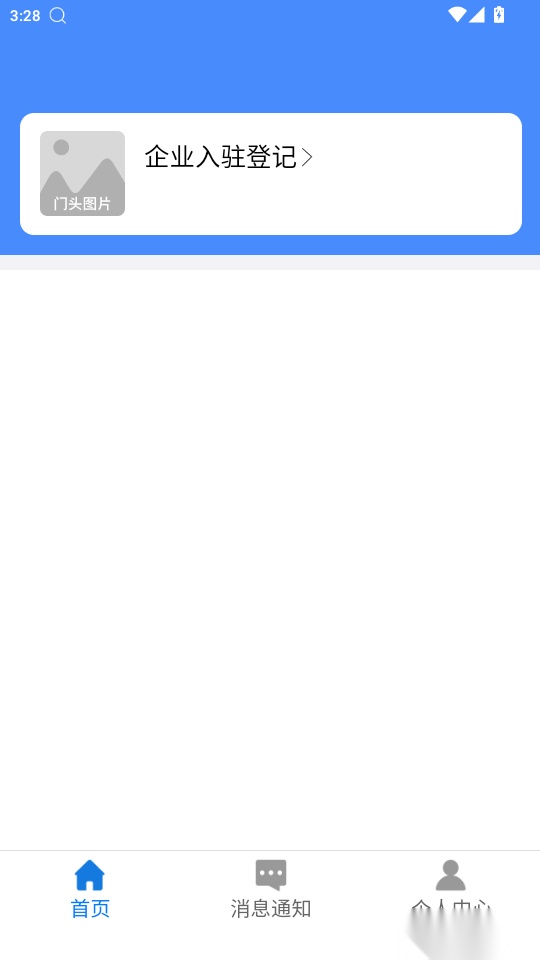
Task: Tap the 门头图片 placeholder image
Action: click(83, 173)
